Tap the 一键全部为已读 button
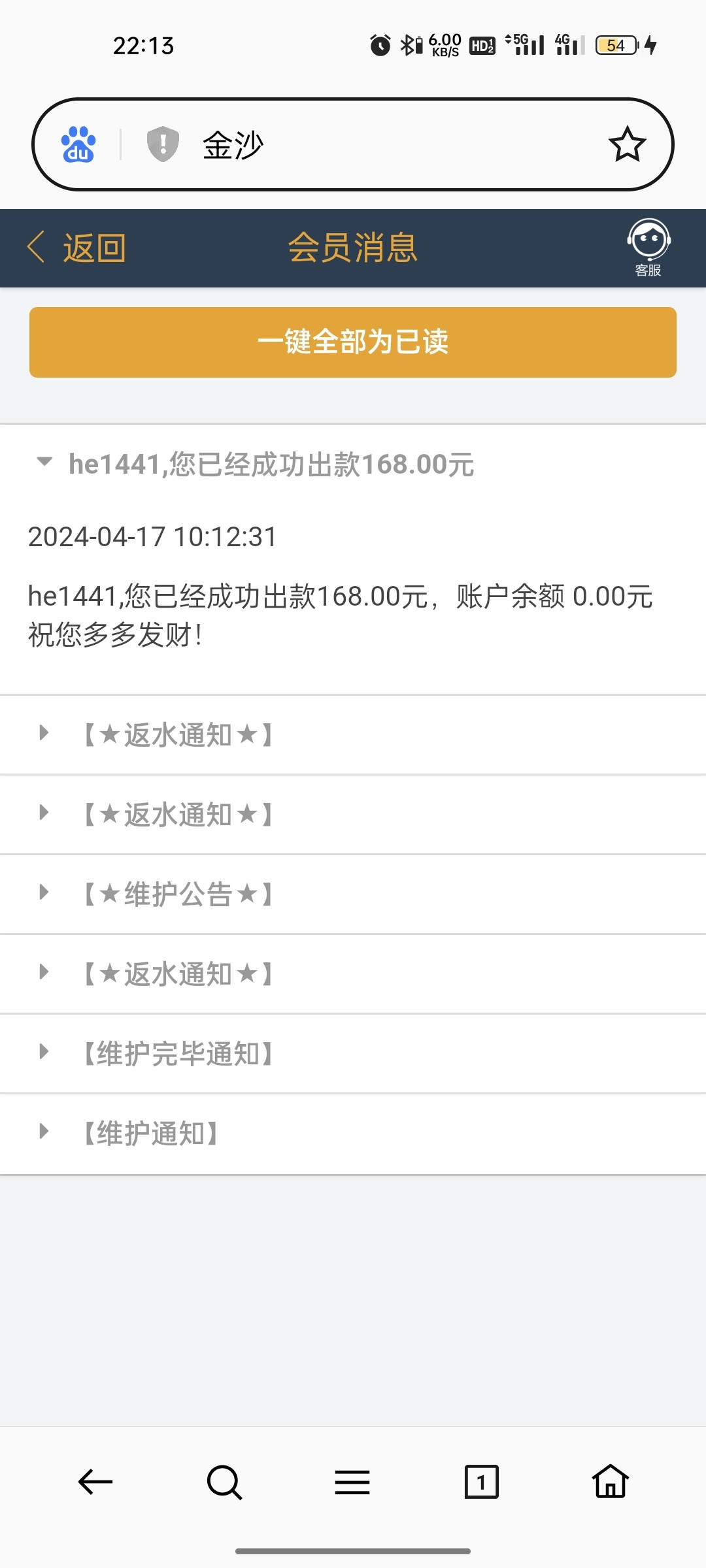706x1568 pixels. click(353, 342)
